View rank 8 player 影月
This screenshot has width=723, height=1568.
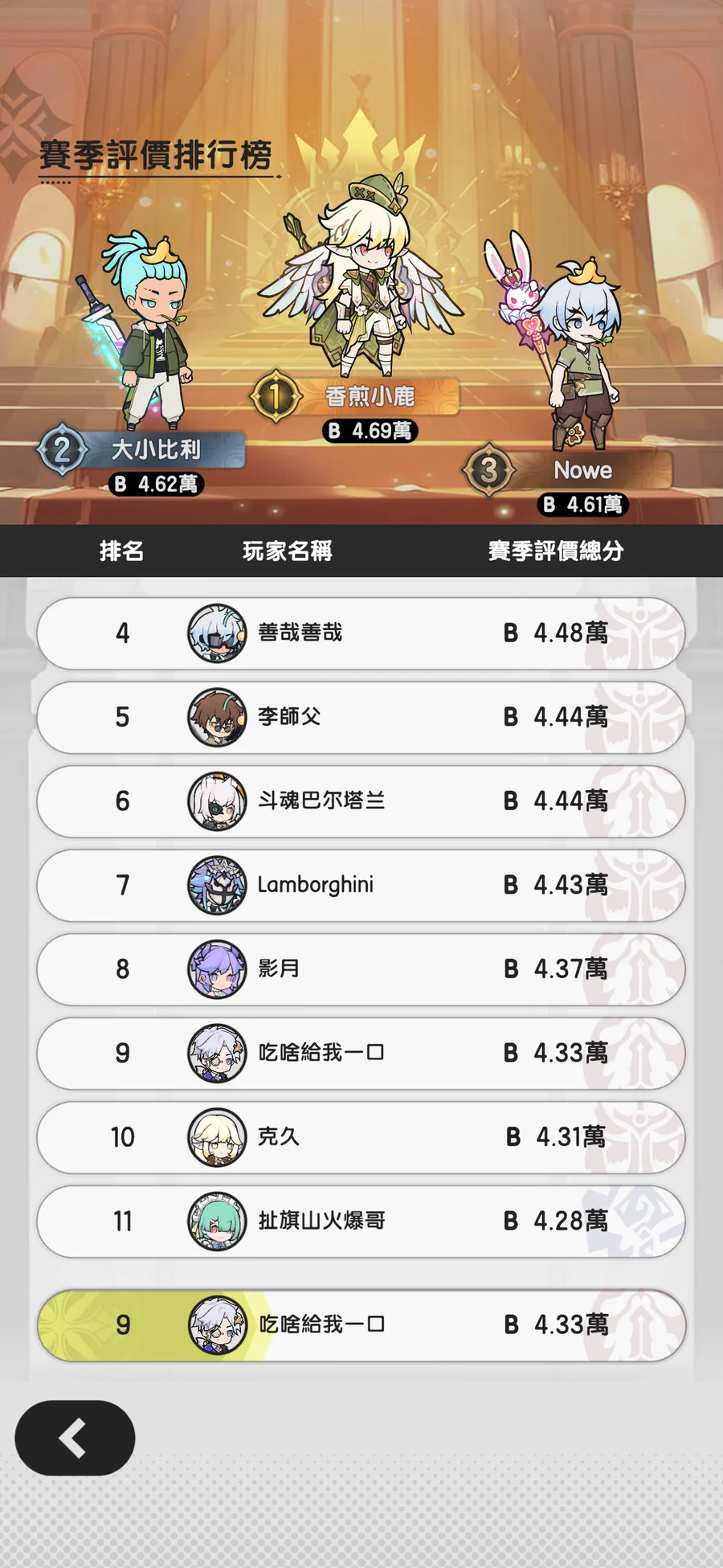tap(361, 969)
